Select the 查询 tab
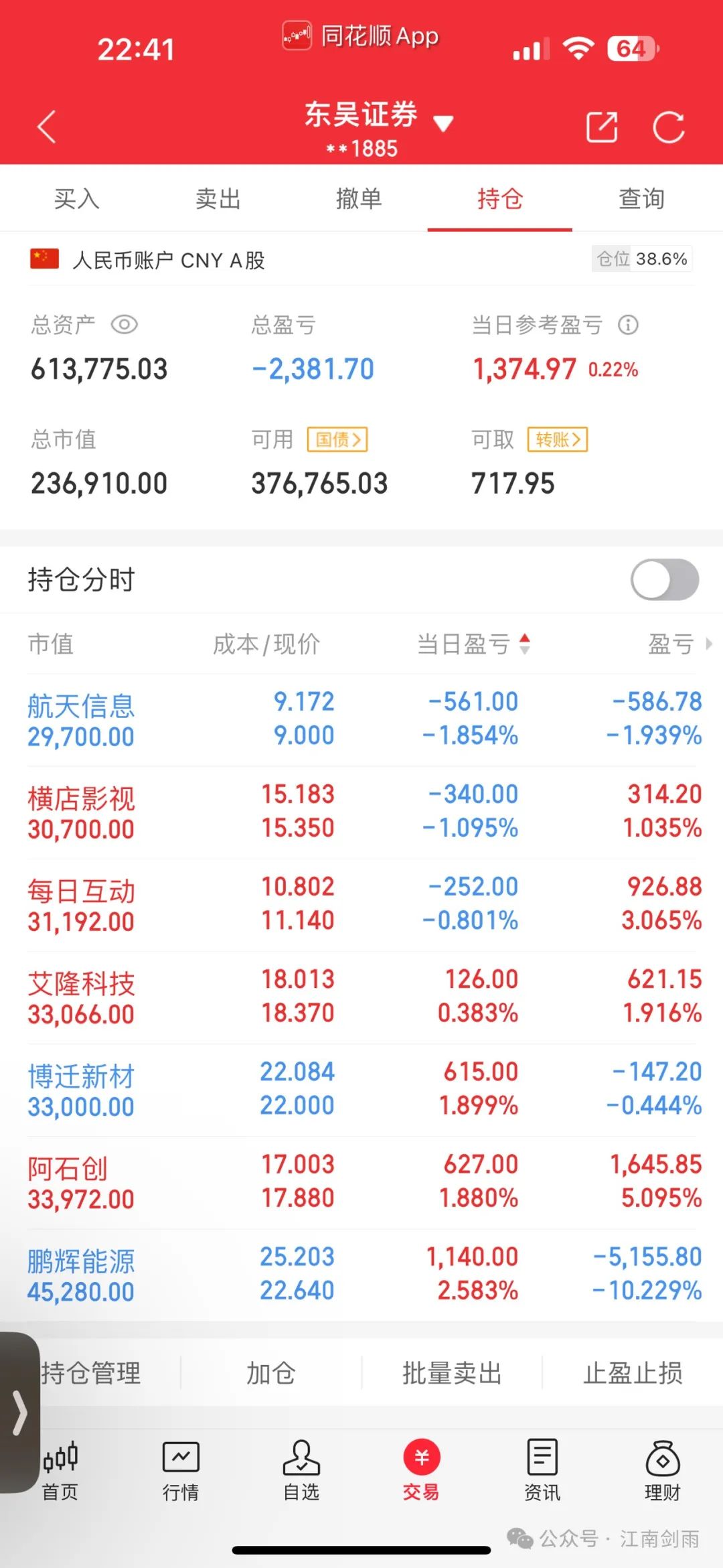 tap(641, 199)
